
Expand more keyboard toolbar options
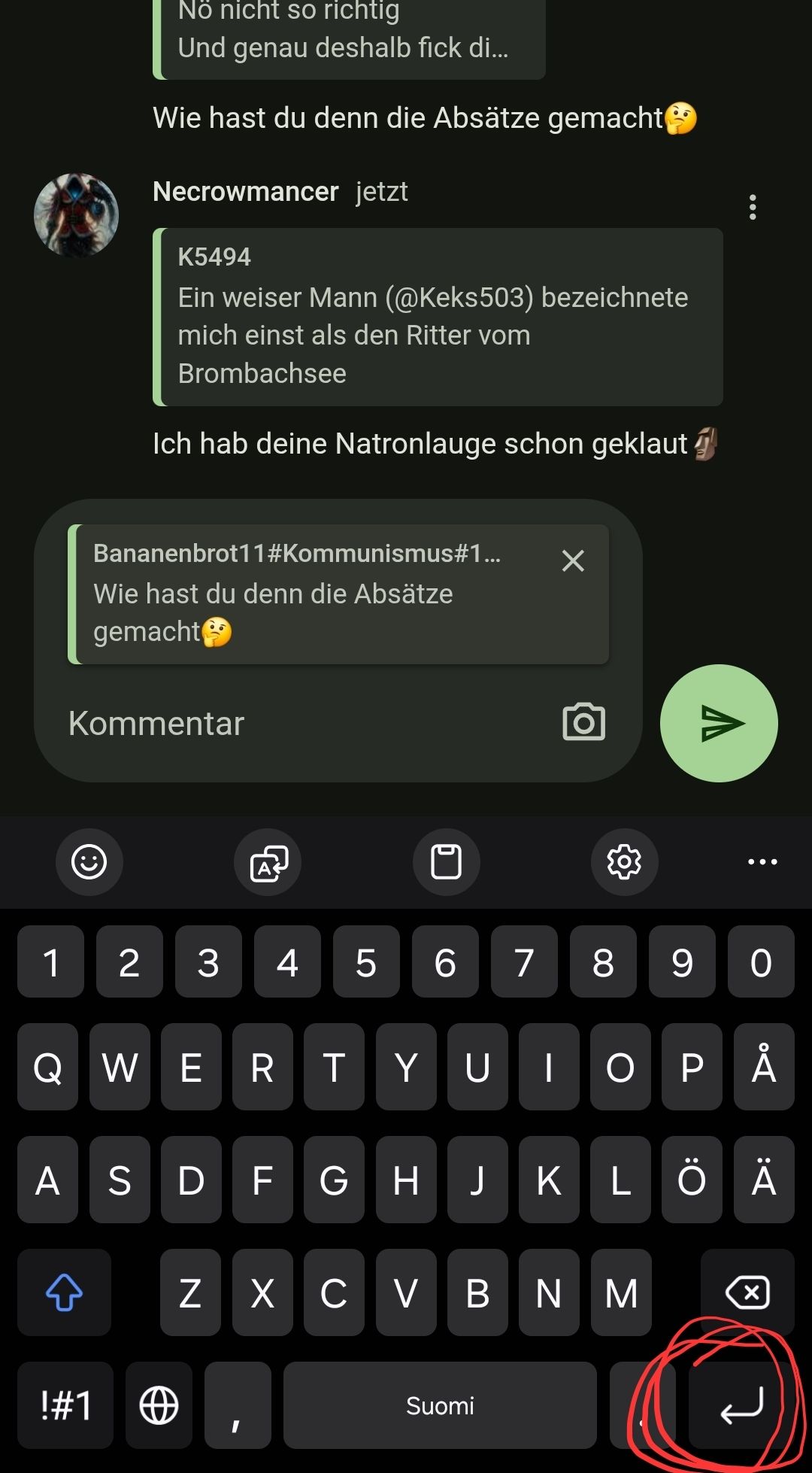tap(762, 861)
